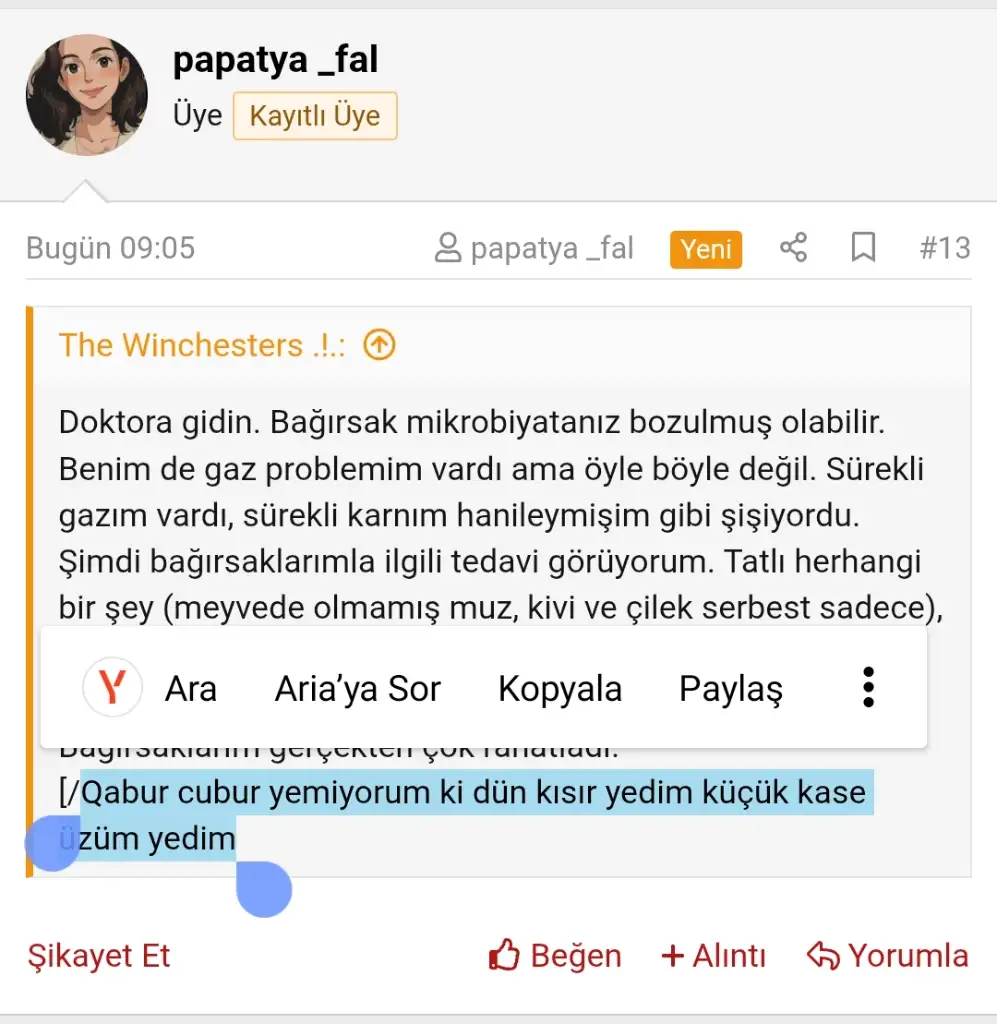Open the papatya _fal username heading
The height and width of the screenshot is (1024, 997).
click(x=276, y=60)
